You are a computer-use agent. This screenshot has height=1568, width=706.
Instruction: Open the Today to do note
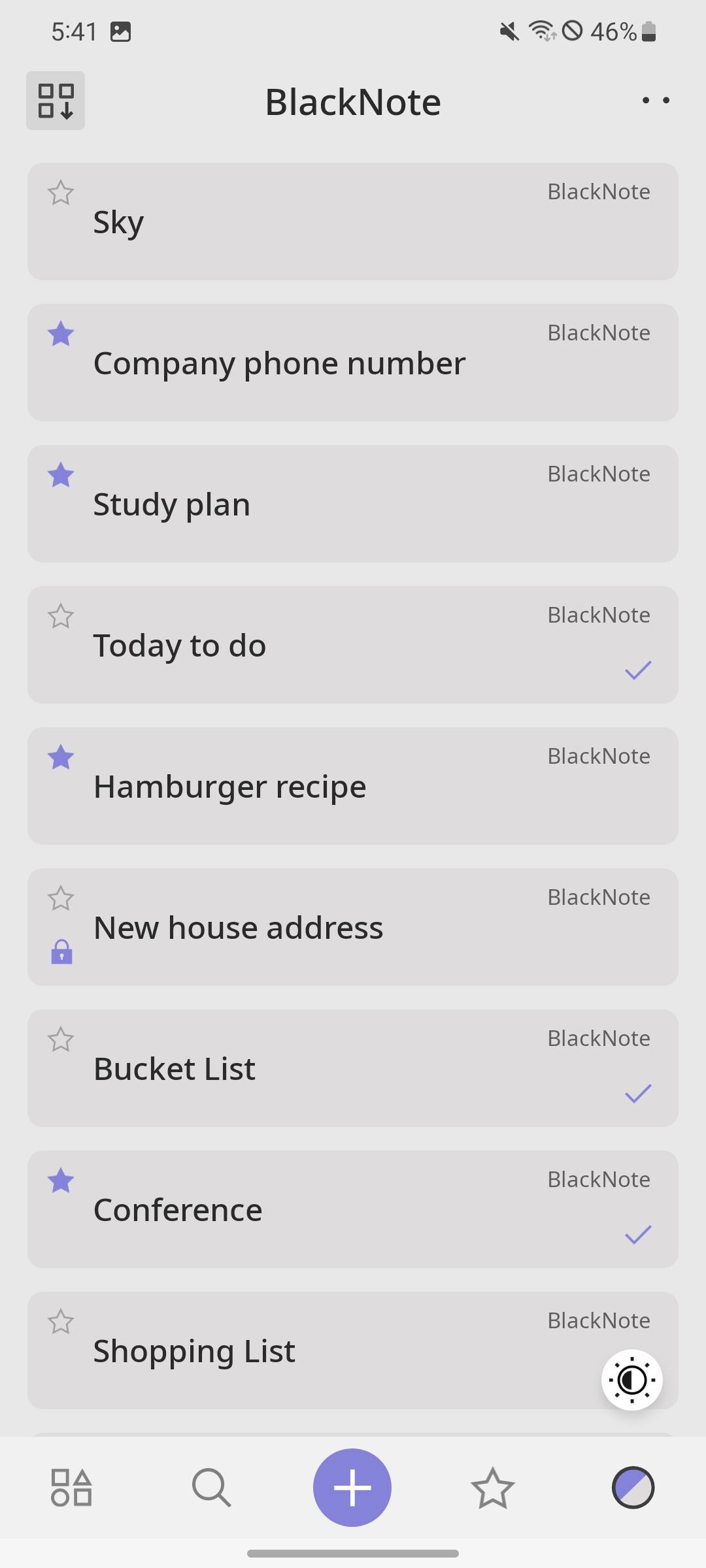(180, 645)
